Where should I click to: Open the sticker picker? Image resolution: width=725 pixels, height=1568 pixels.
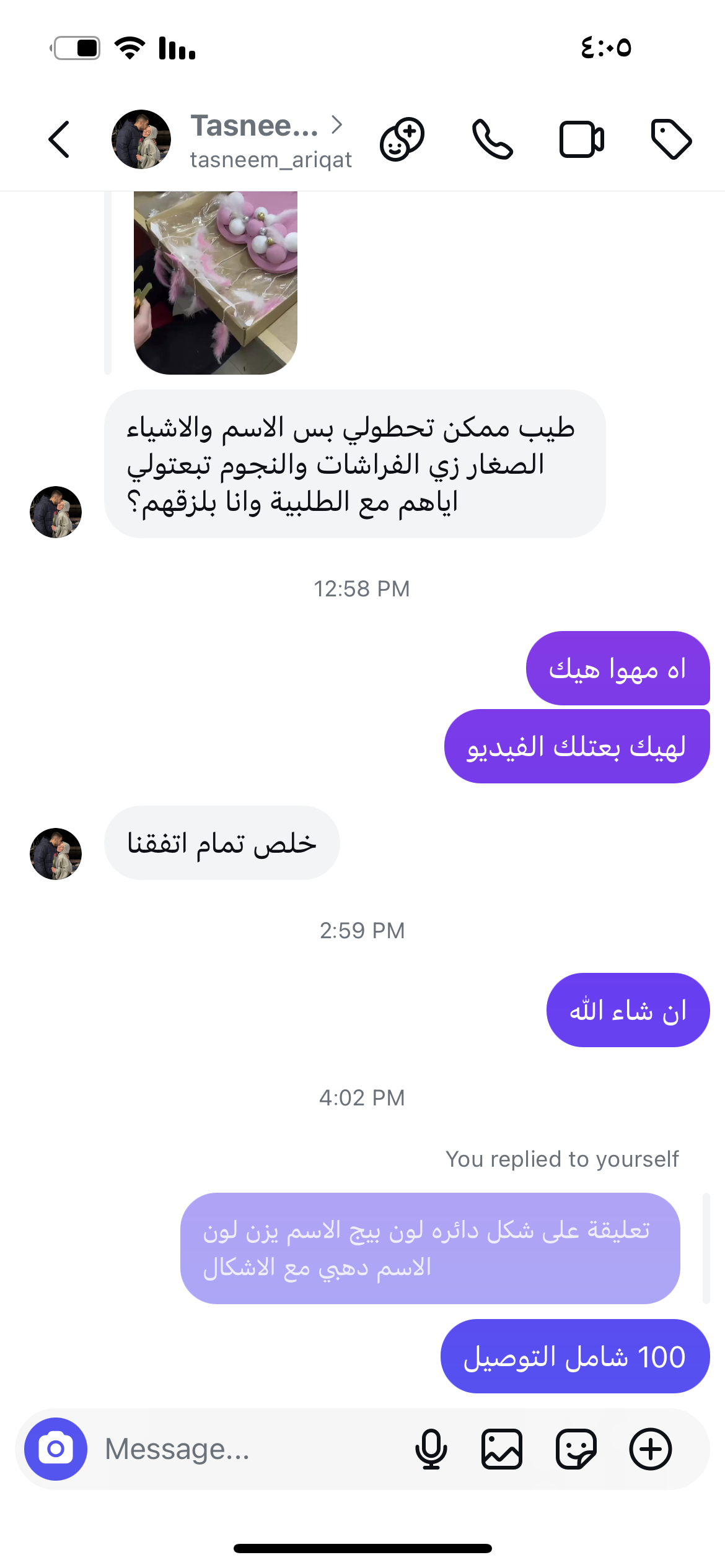pos(576,1448)
